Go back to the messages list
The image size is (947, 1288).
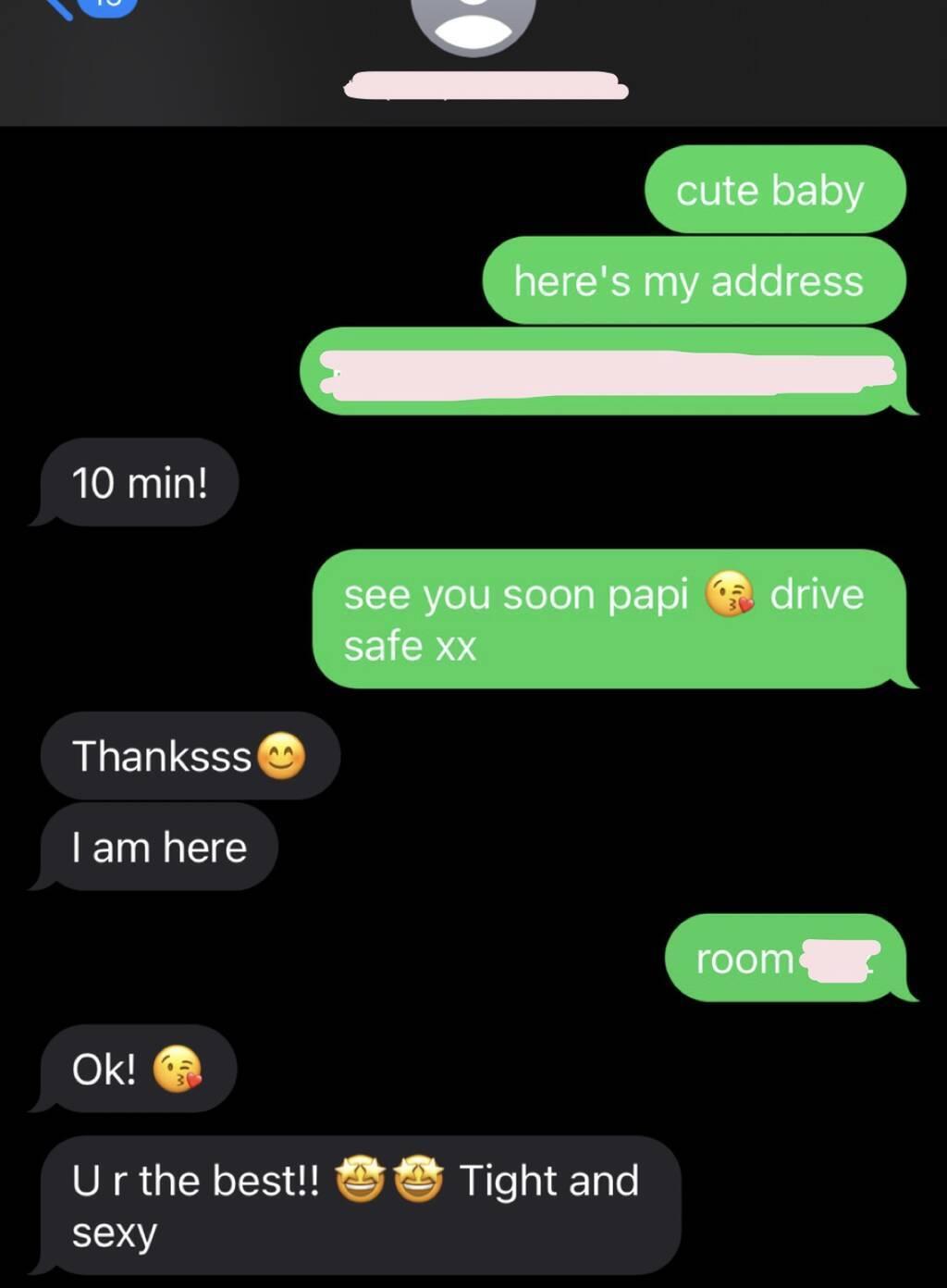63,7
